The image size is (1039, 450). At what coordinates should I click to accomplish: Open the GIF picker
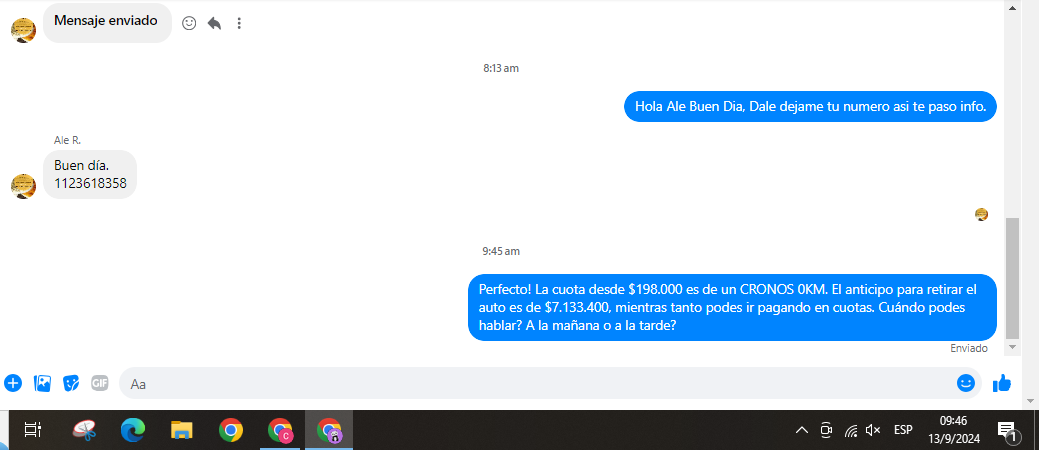coord(99,383)
